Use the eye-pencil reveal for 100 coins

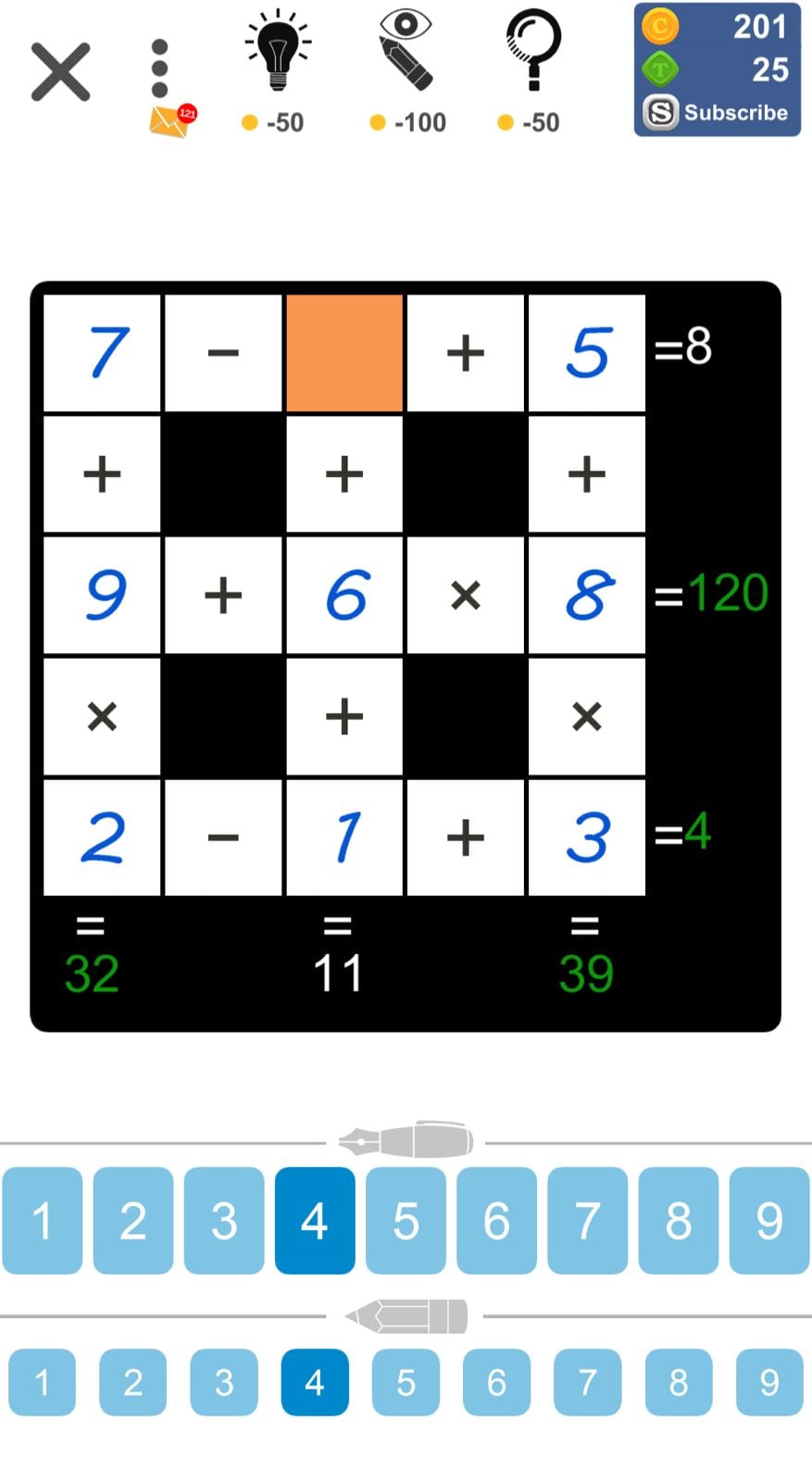tap(406, 71)
